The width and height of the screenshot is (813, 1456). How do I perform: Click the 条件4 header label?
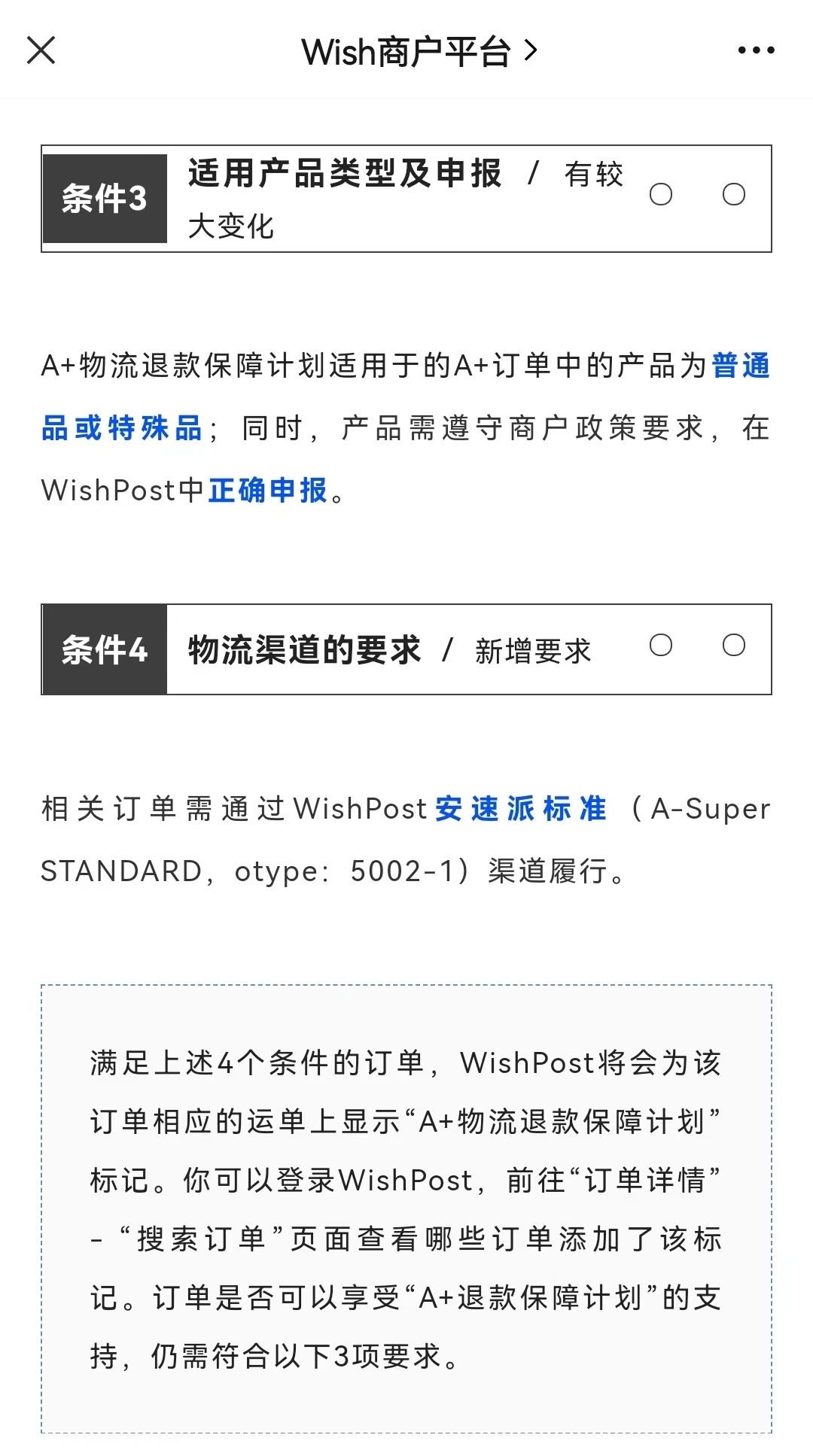(x=105, y=649)
